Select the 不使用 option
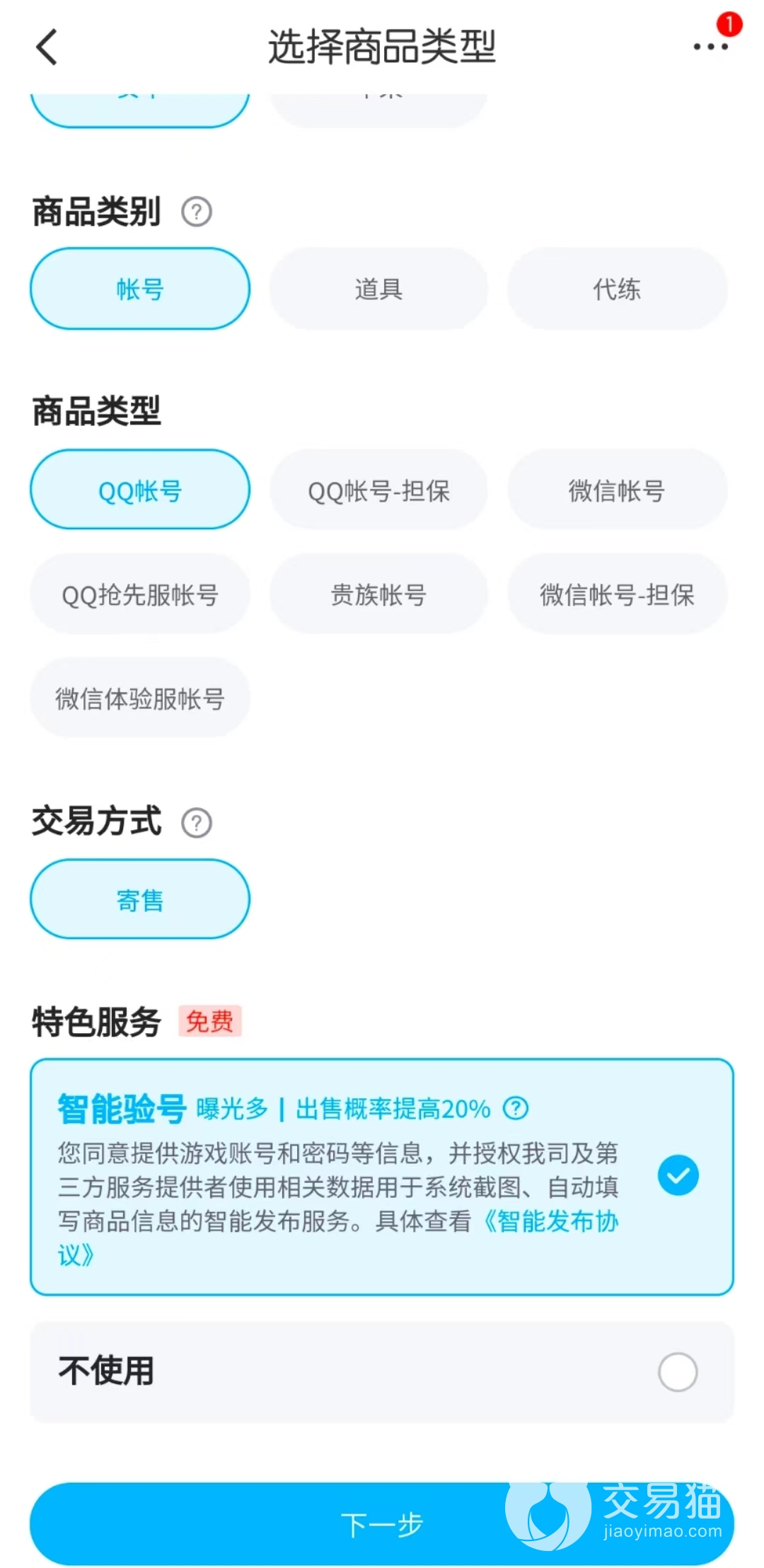The image size is (764, 1568). tap(678, 1372)
